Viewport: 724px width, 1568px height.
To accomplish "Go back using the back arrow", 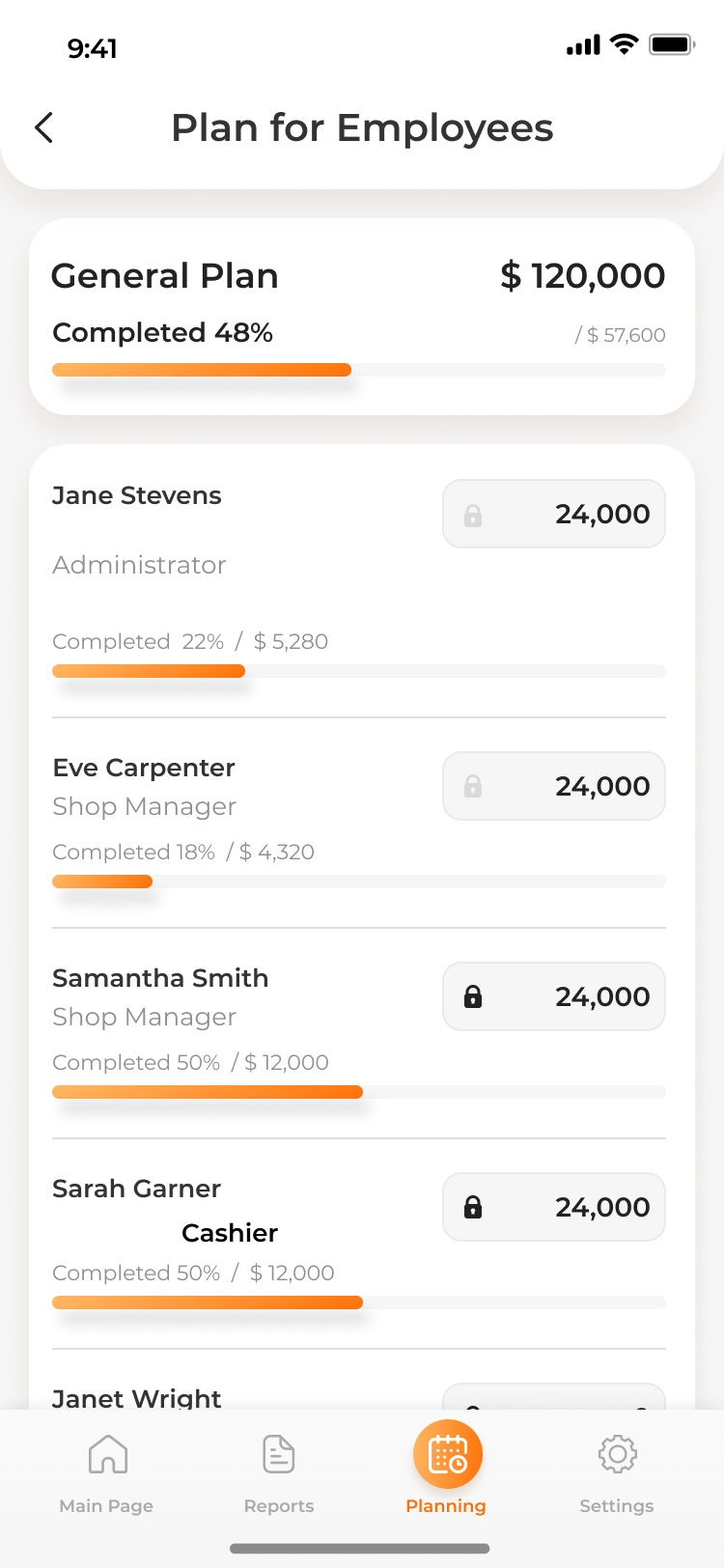I will click(x=44, y=127).
